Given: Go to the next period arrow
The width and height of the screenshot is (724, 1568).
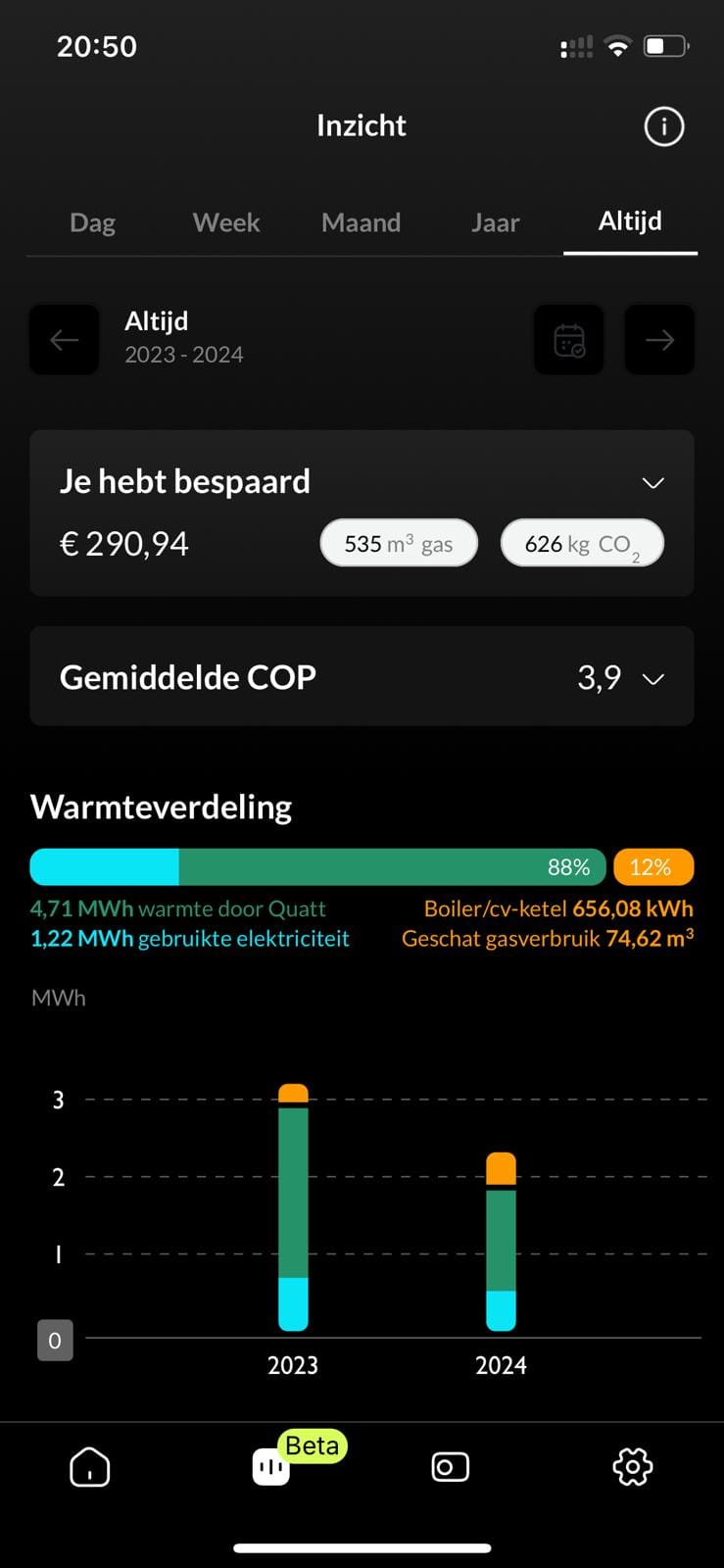Looking at the screenshot, I should point(659,340).
